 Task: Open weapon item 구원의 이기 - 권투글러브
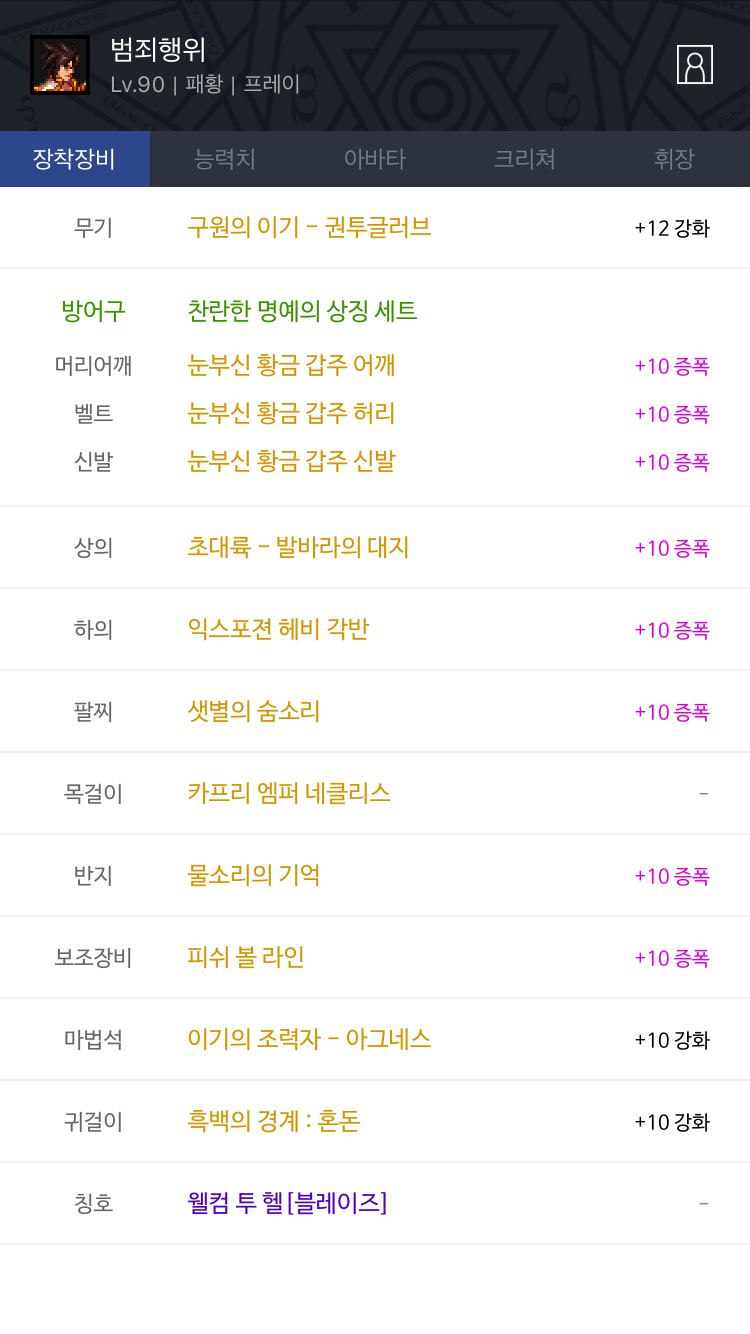coord(309,227)
